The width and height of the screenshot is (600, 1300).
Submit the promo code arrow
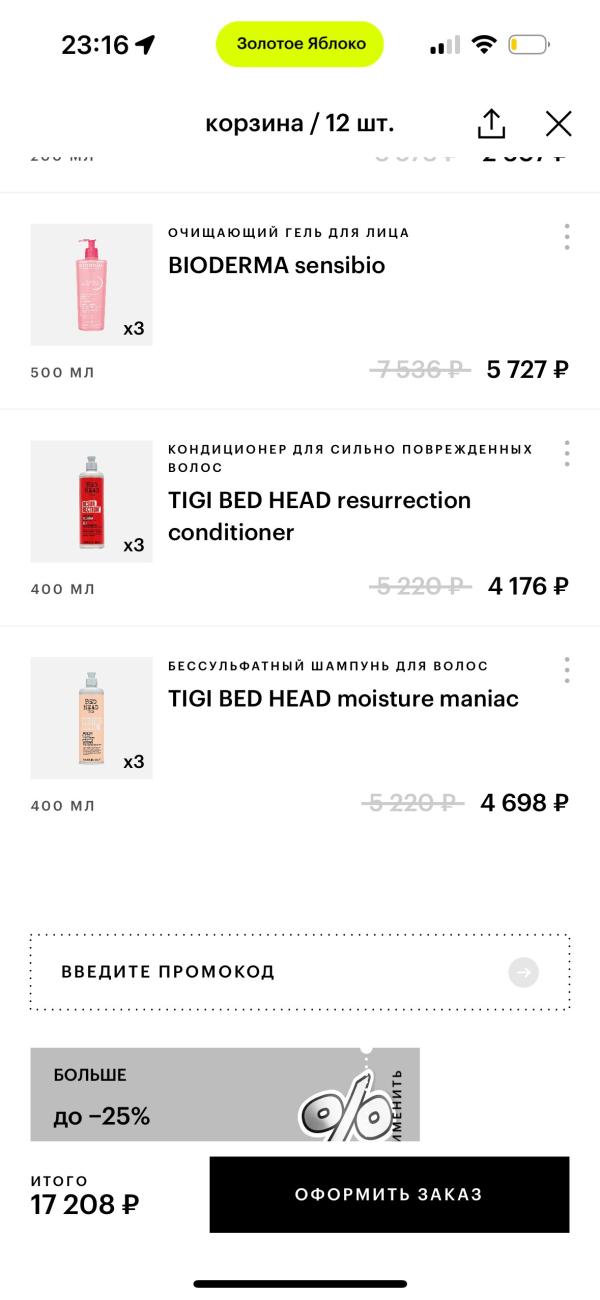pyautogui.click(x=523, y=972)
